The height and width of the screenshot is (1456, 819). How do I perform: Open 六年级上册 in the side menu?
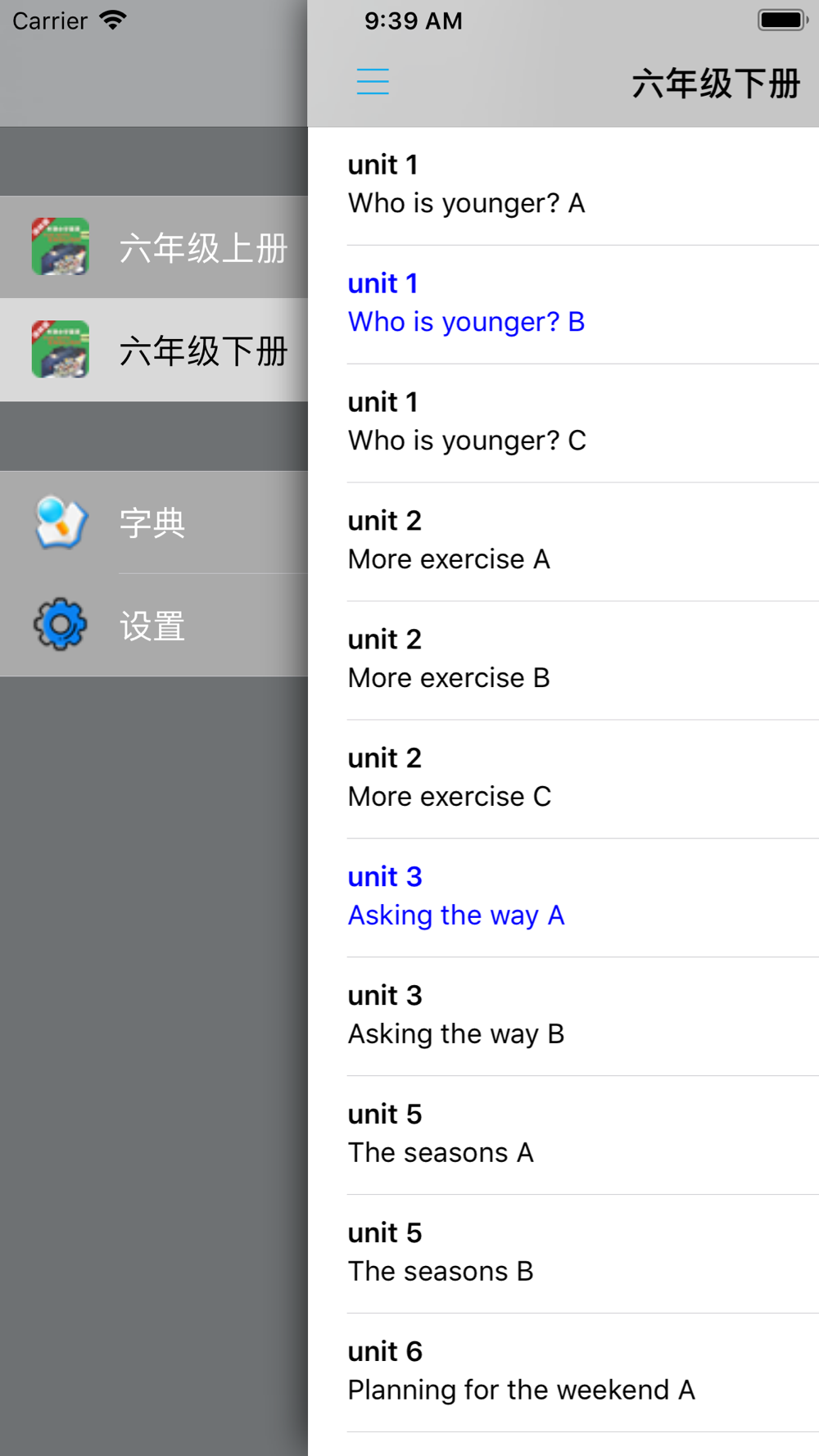pyautogui.click(x=154, y=247)
